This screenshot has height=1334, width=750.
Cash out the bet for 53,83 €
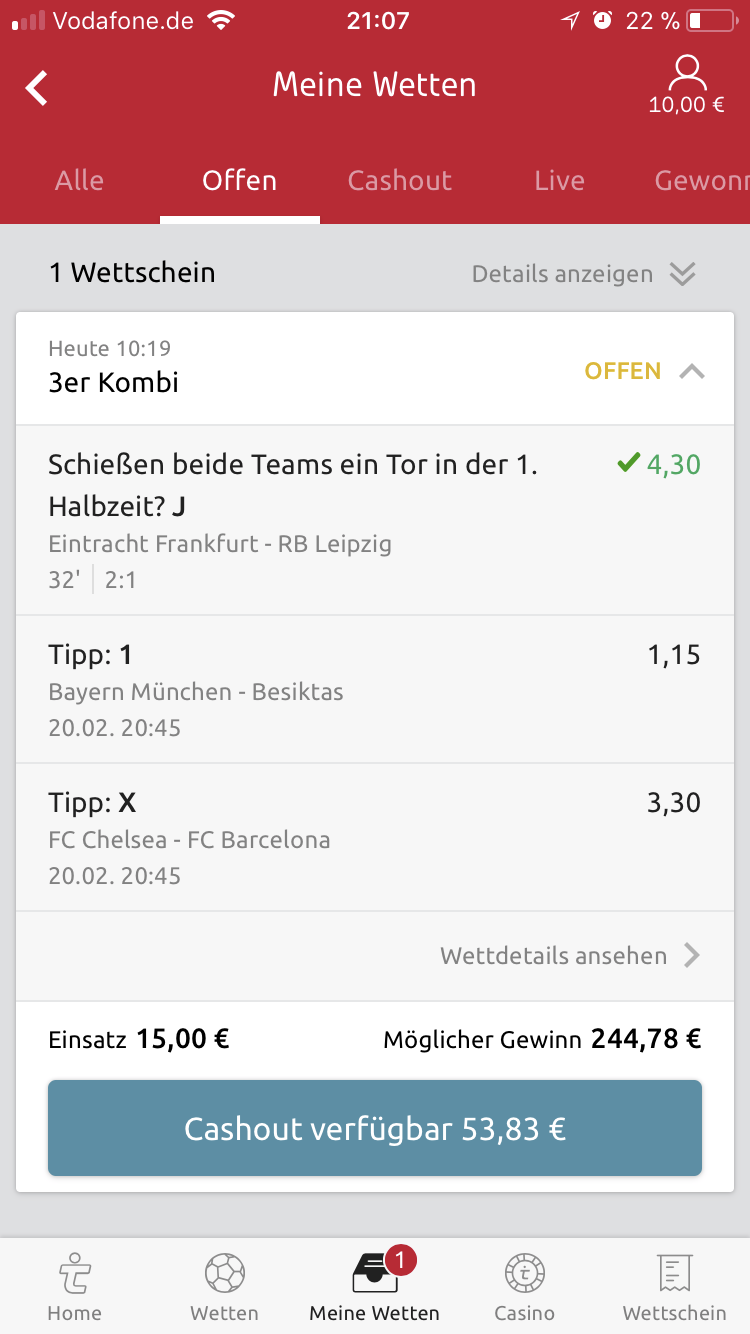pyautogui.click(x=375, y=1129)
